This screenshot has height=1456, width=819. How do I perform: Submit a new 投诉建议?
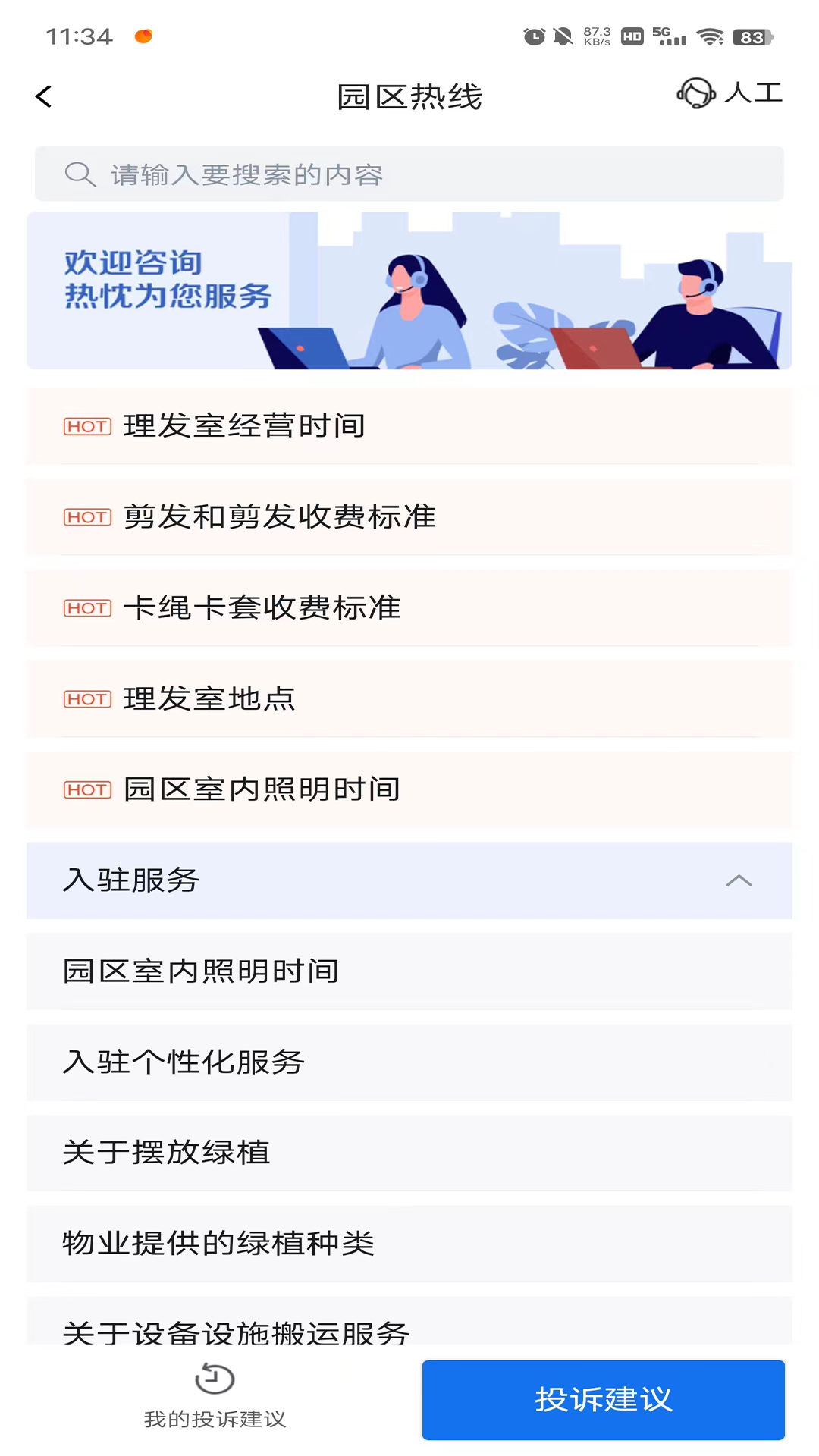603,1400
